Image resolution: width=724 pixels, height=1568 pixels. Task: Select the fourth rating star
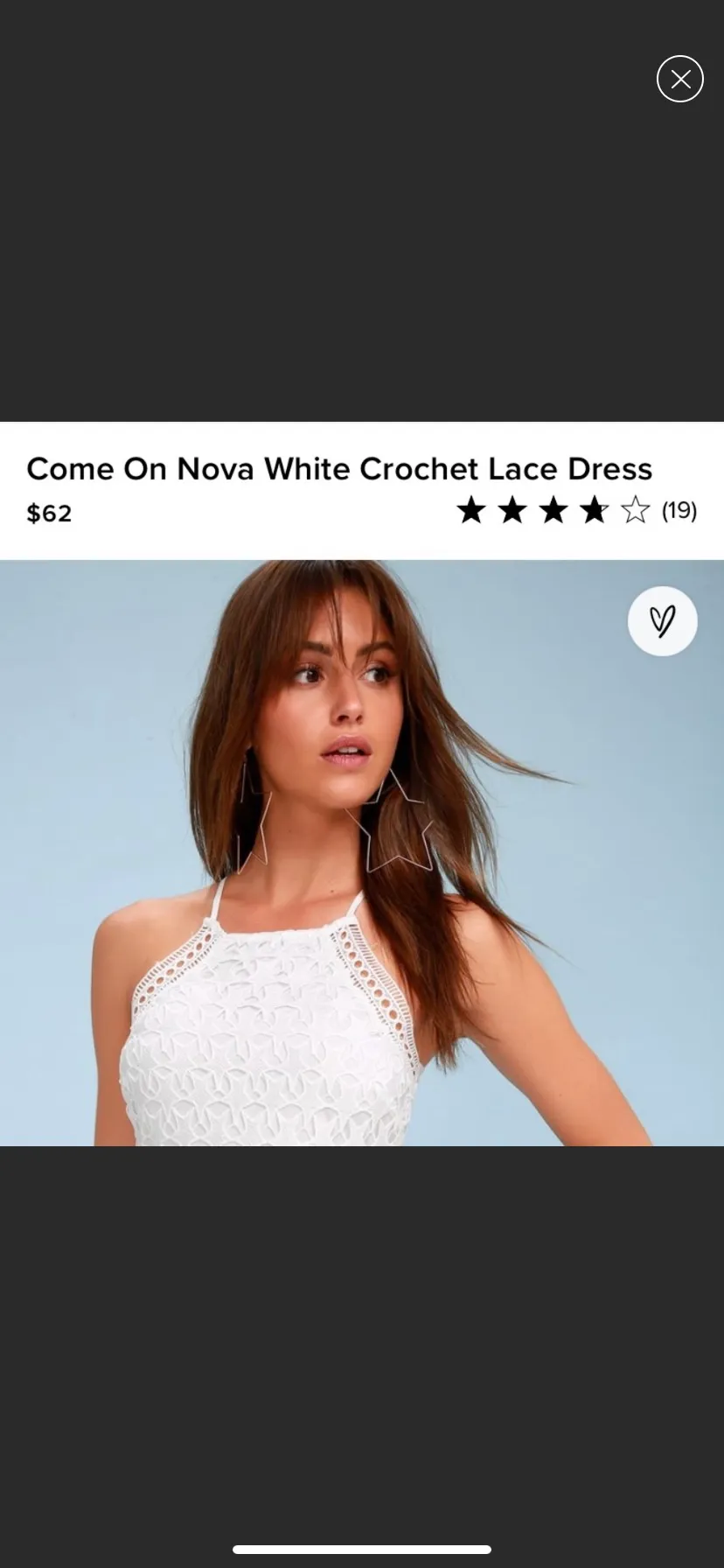tap(594, 510)
